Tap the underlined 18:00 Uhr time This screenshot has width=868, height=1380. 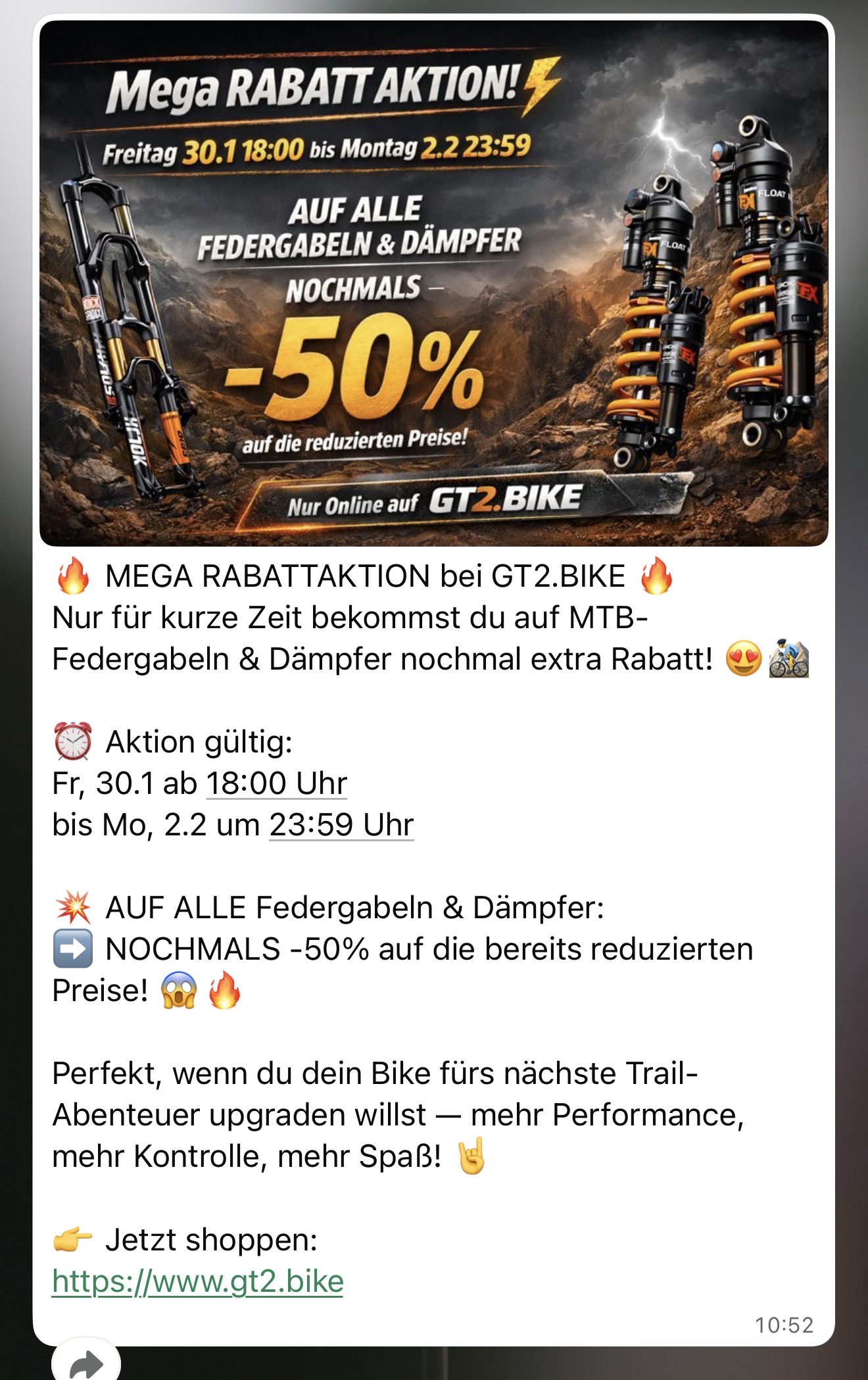(x=277, y=783)
